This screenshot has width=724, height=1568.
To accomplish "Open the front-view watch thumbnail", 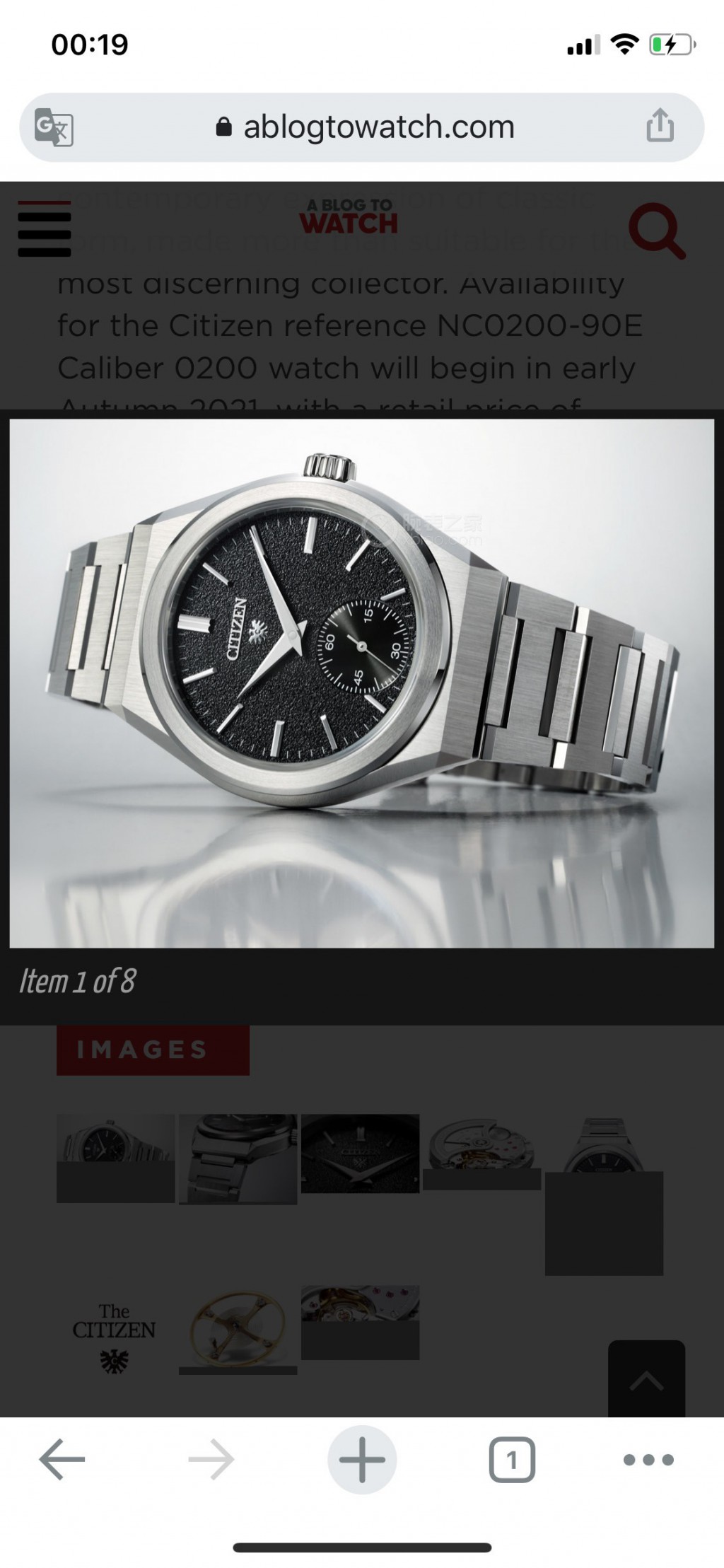I will click(x=604, y=1194).
